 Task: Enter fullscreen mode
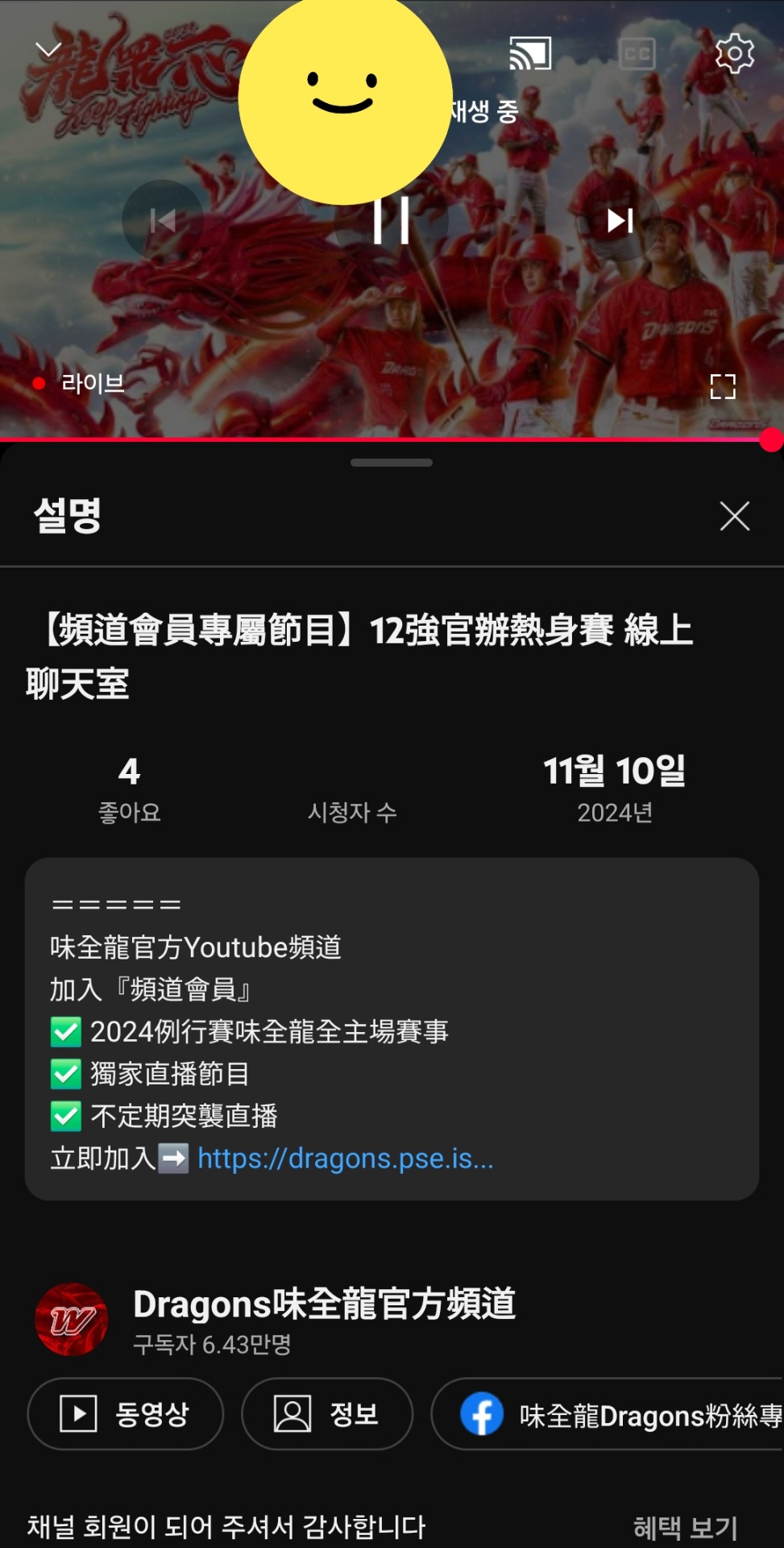coord(723,387)
